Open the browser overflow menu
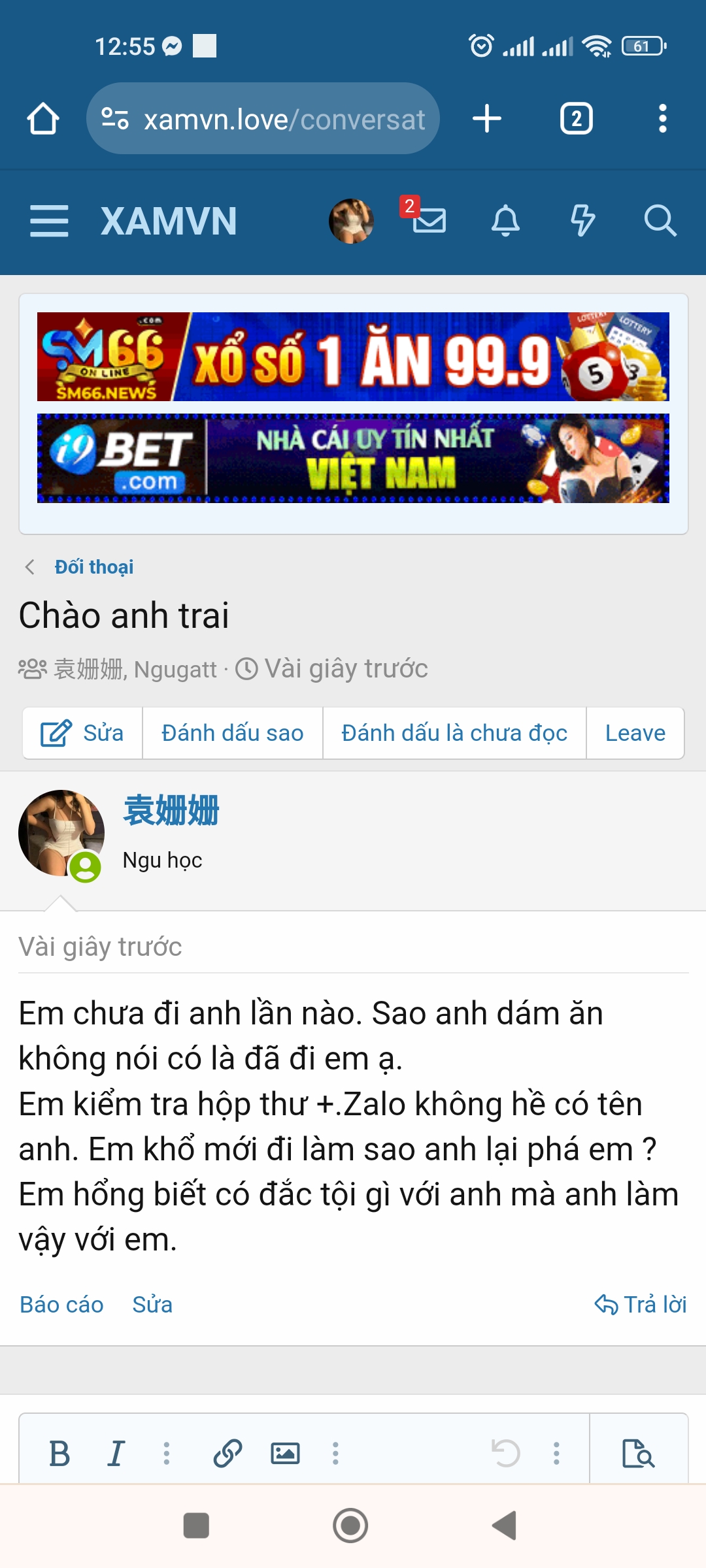The height and width of the screenshot is (1568, 706). (663, 119)
